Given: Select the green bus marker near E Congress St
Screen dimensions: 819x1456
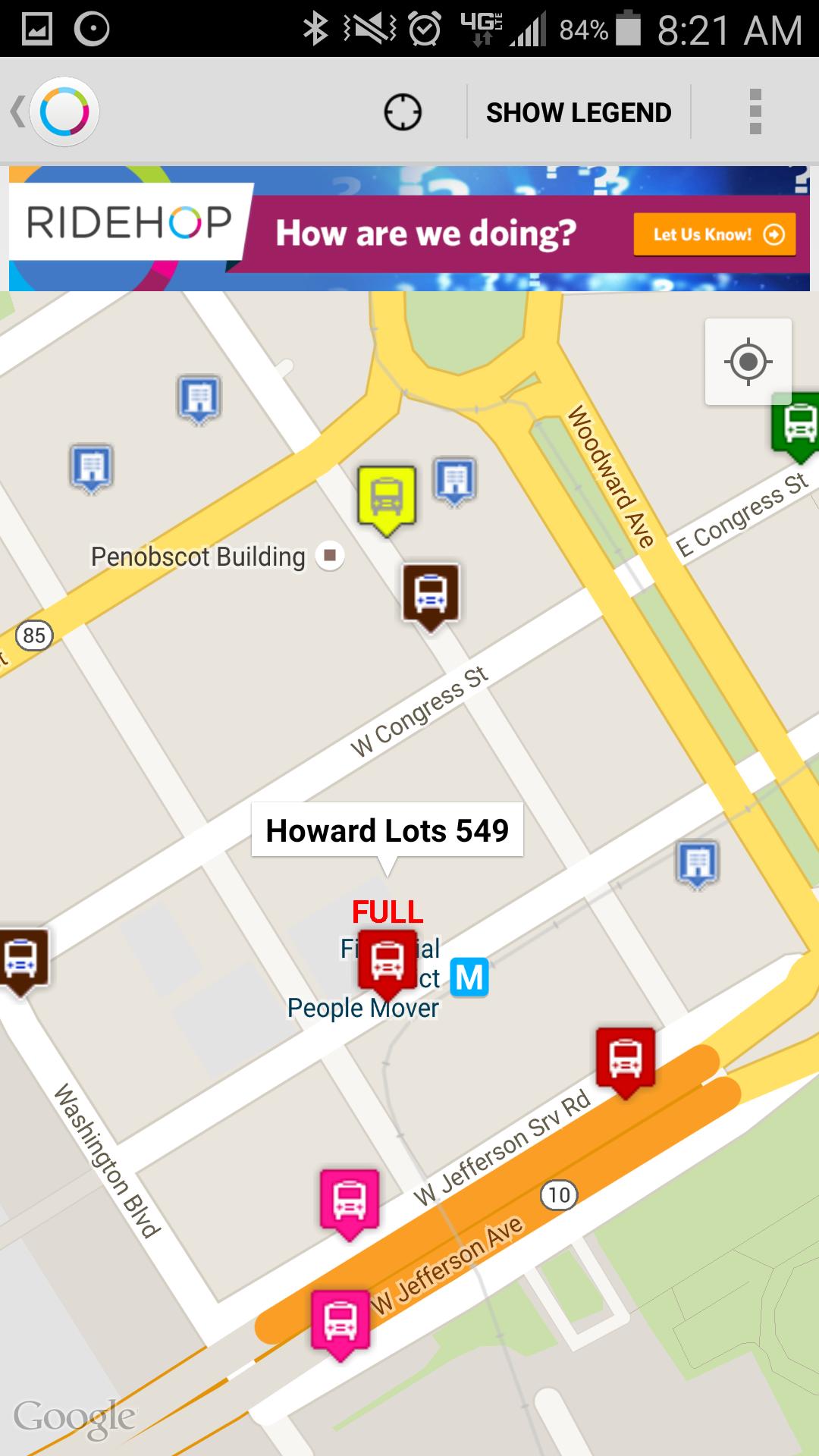Looking at the screenshot, I should point(798,425).
